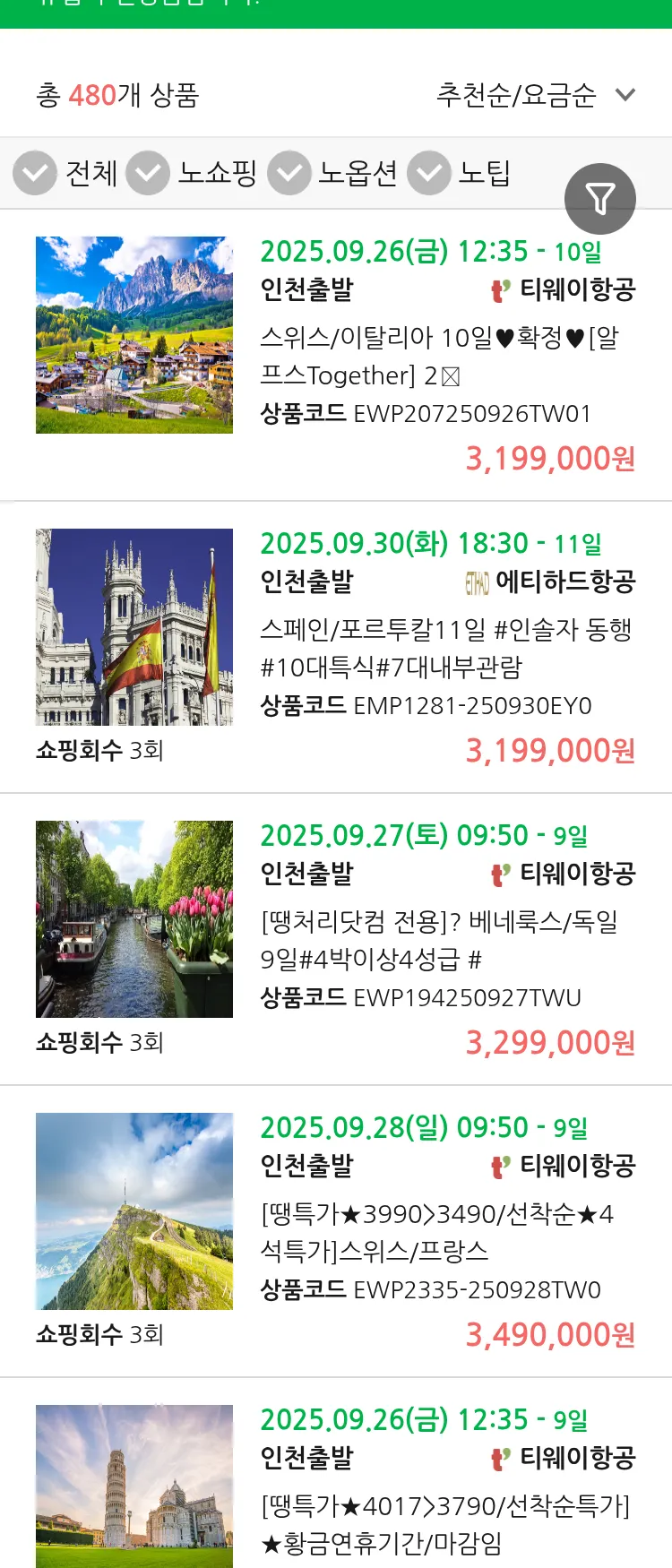
Task: Click the T'way Air logo on the Swiss/Italy tour
Action: [500, 289]
